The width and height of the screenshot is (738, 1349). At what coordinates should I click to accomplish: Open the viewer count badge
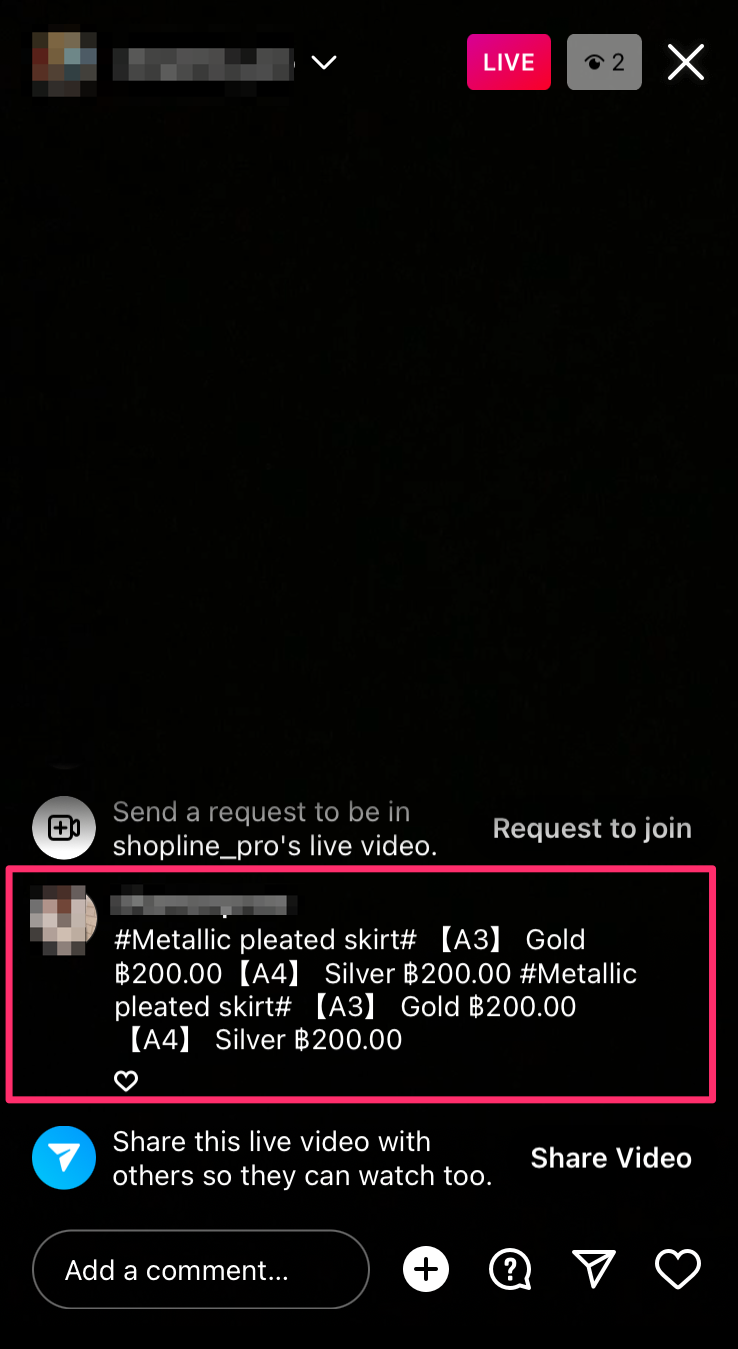click(604, 62)
